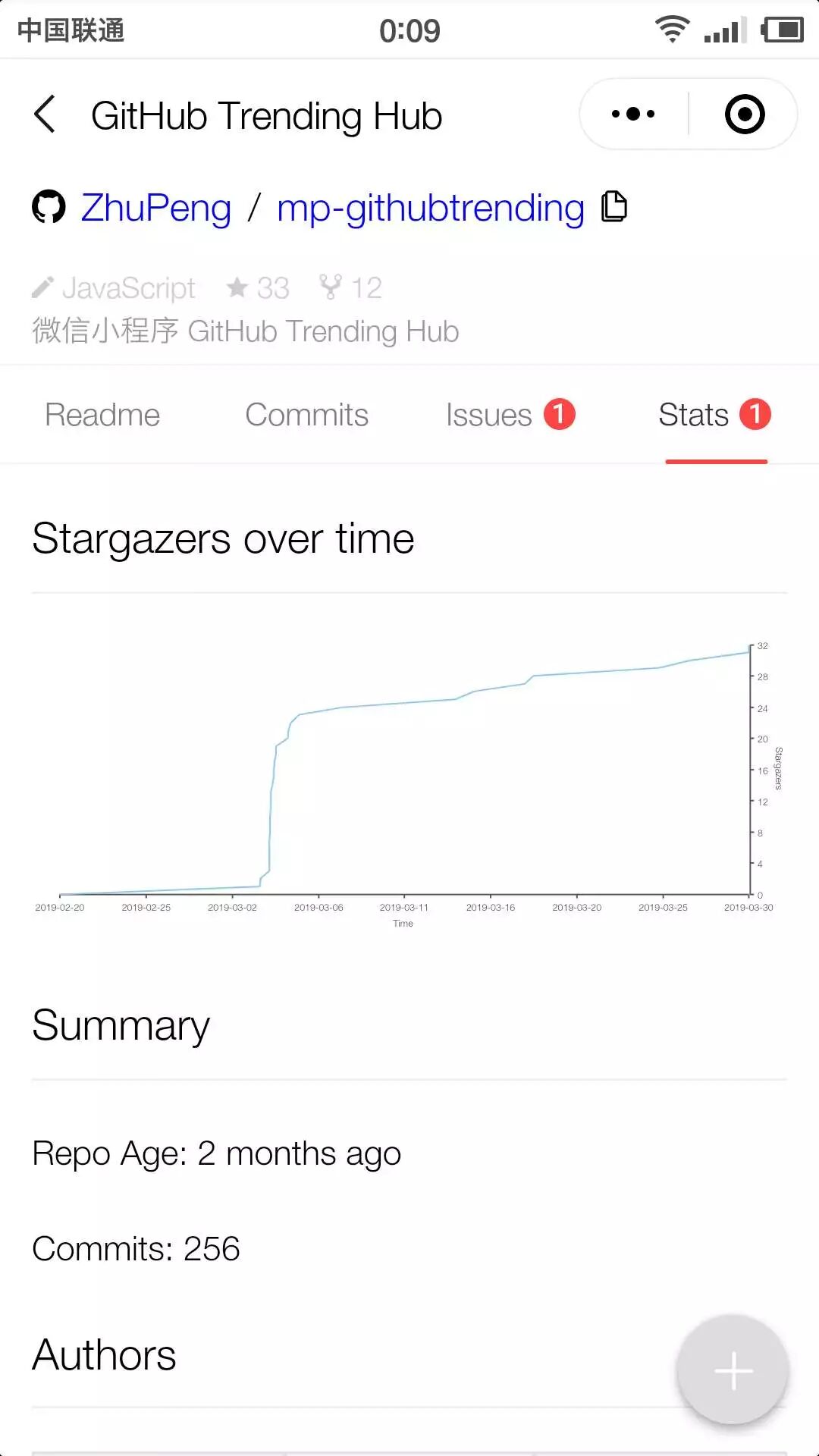The height and width of the screenshot is (1456, 819).
Task: Click the copy repository name icon
Action: point(614,206)
